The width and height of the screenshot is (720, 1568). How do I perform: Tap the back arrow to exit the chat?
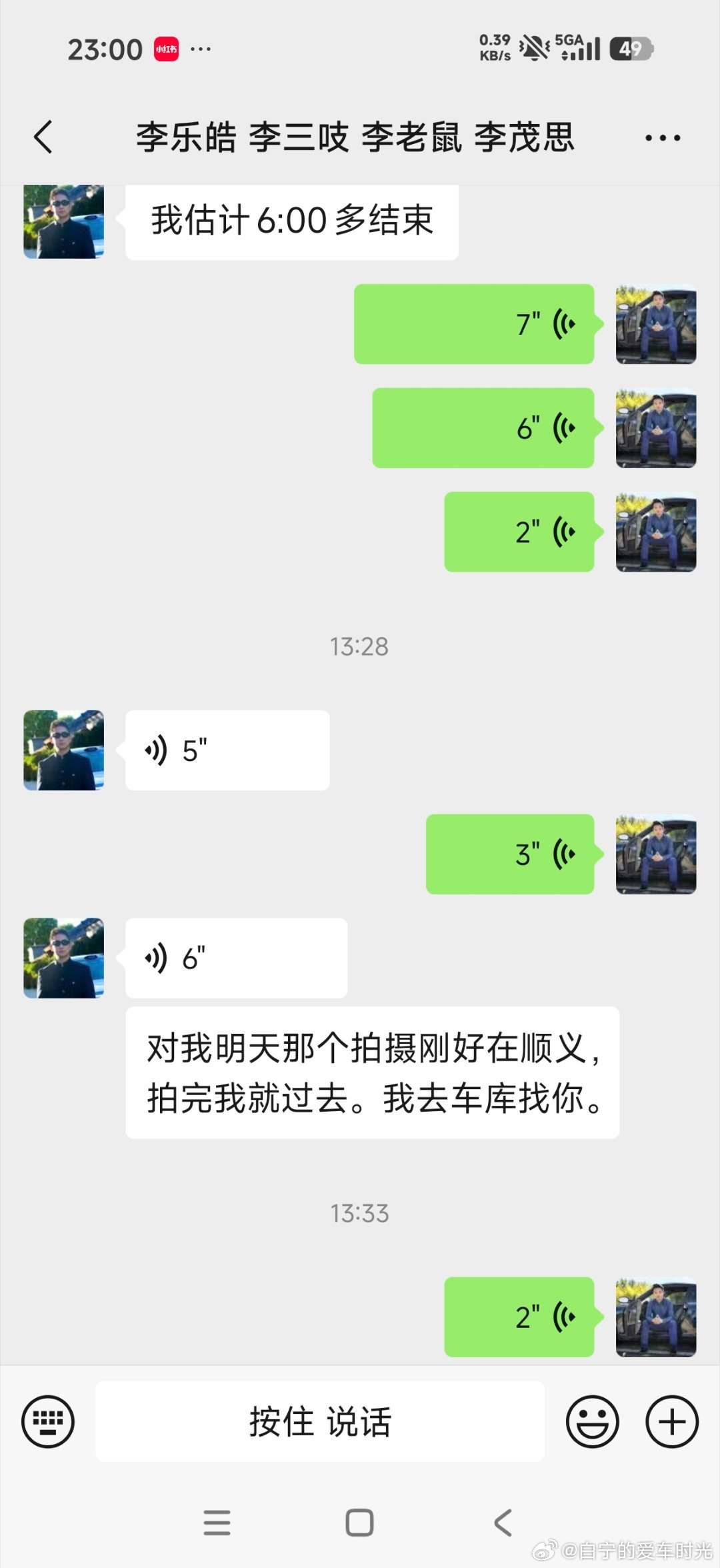click(43, 137)
